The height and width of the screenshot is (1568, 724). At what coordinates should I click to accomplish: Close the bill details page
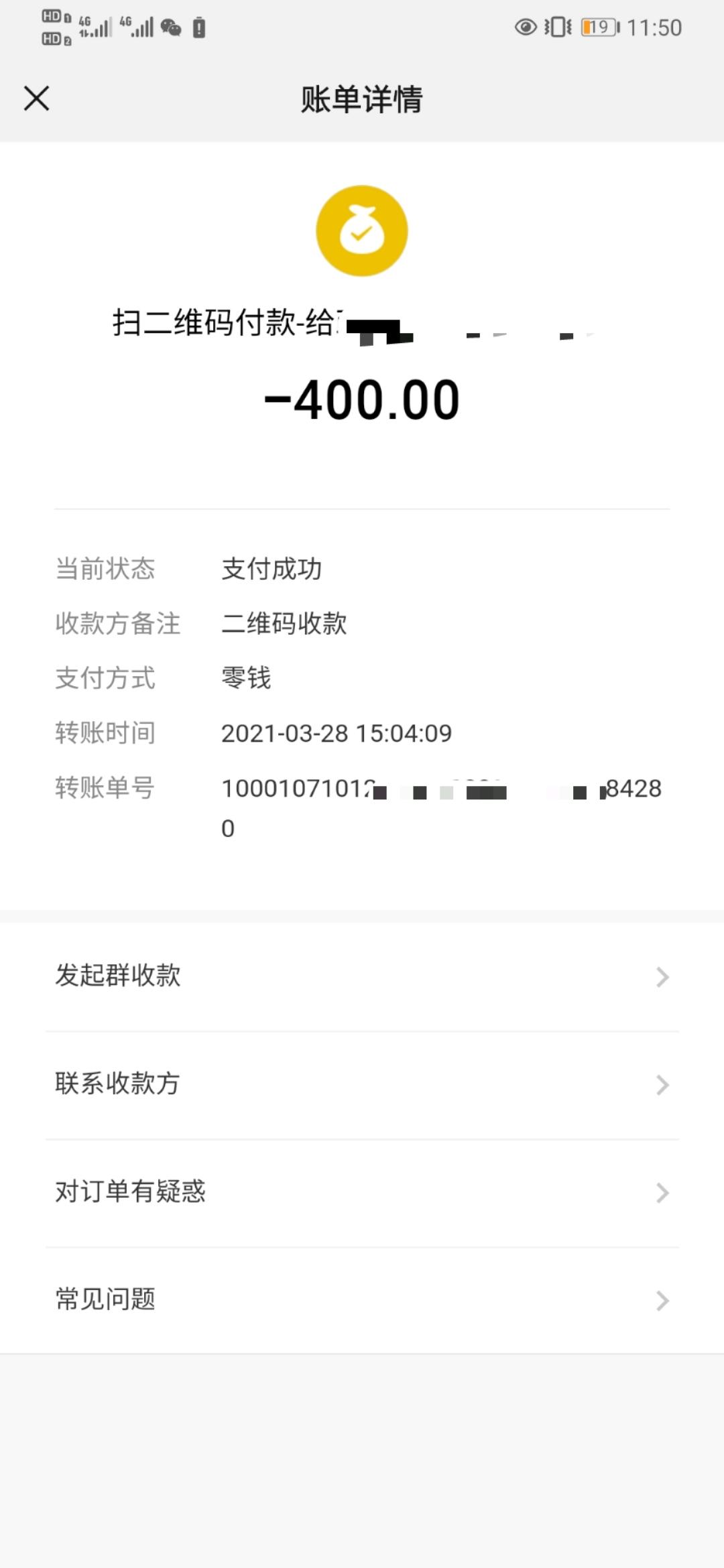point(36,99)
